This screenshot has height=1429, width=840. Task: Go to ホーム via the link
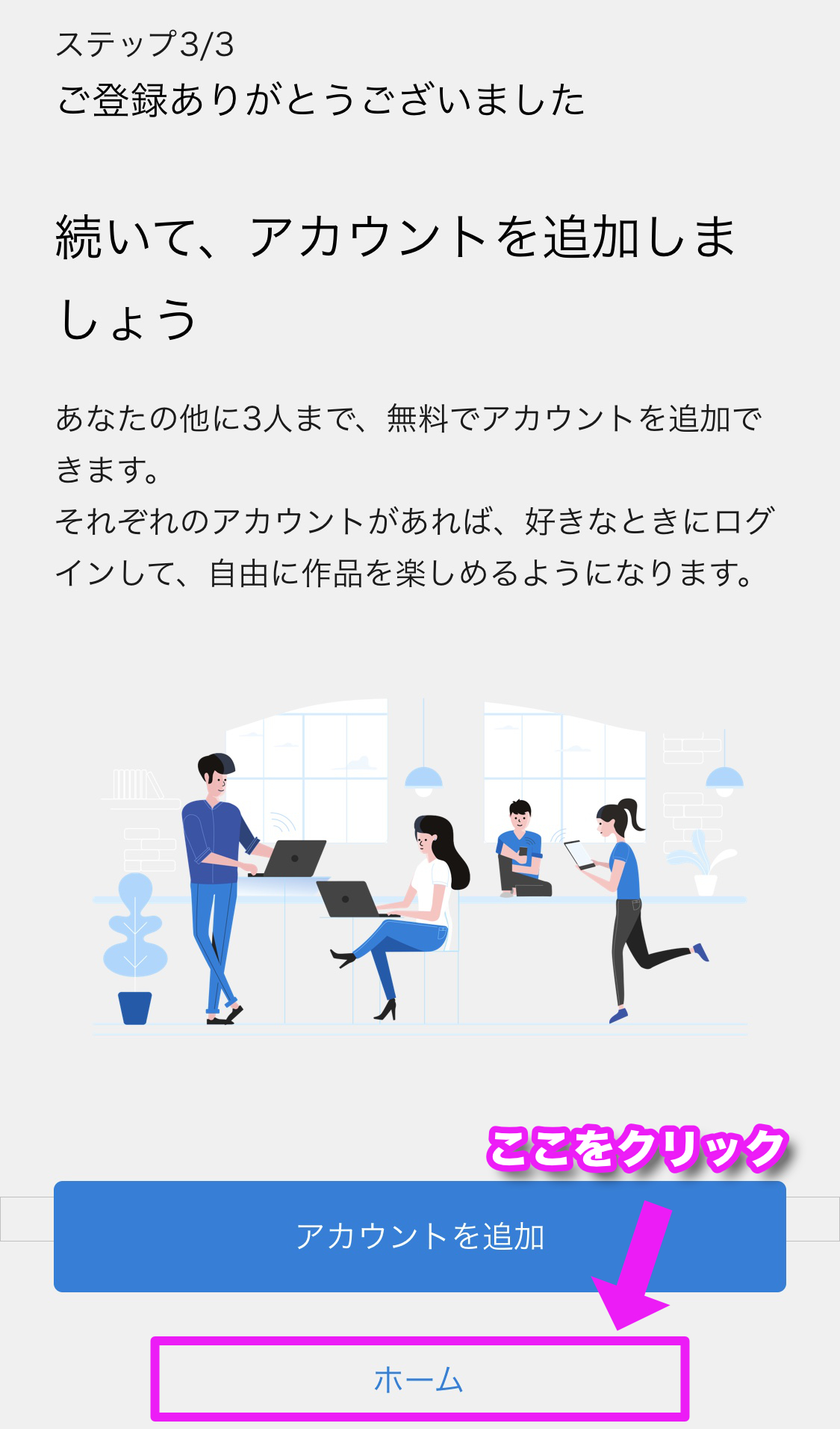tap(419, 1379)
